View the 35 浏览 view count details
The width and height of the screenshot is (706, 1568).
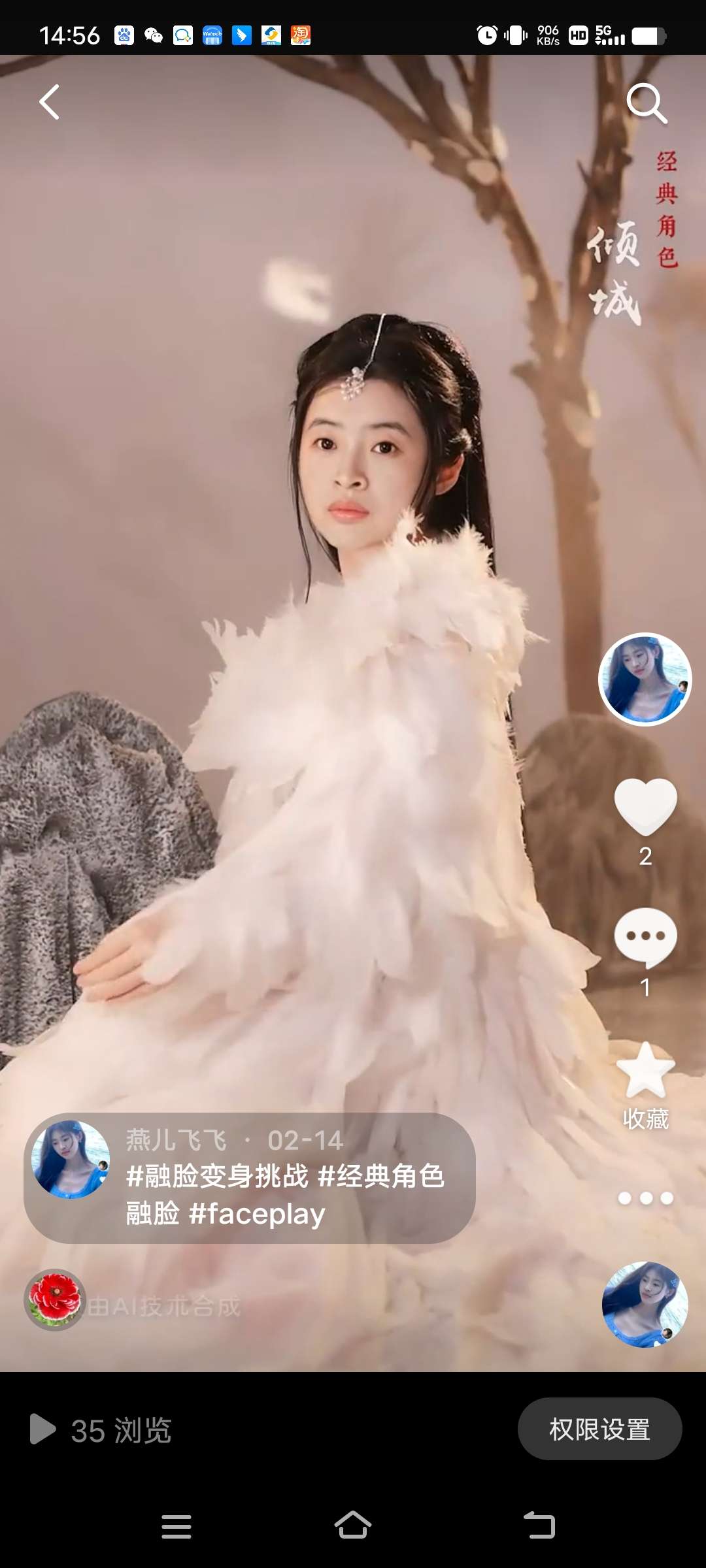click(101, 1430)
